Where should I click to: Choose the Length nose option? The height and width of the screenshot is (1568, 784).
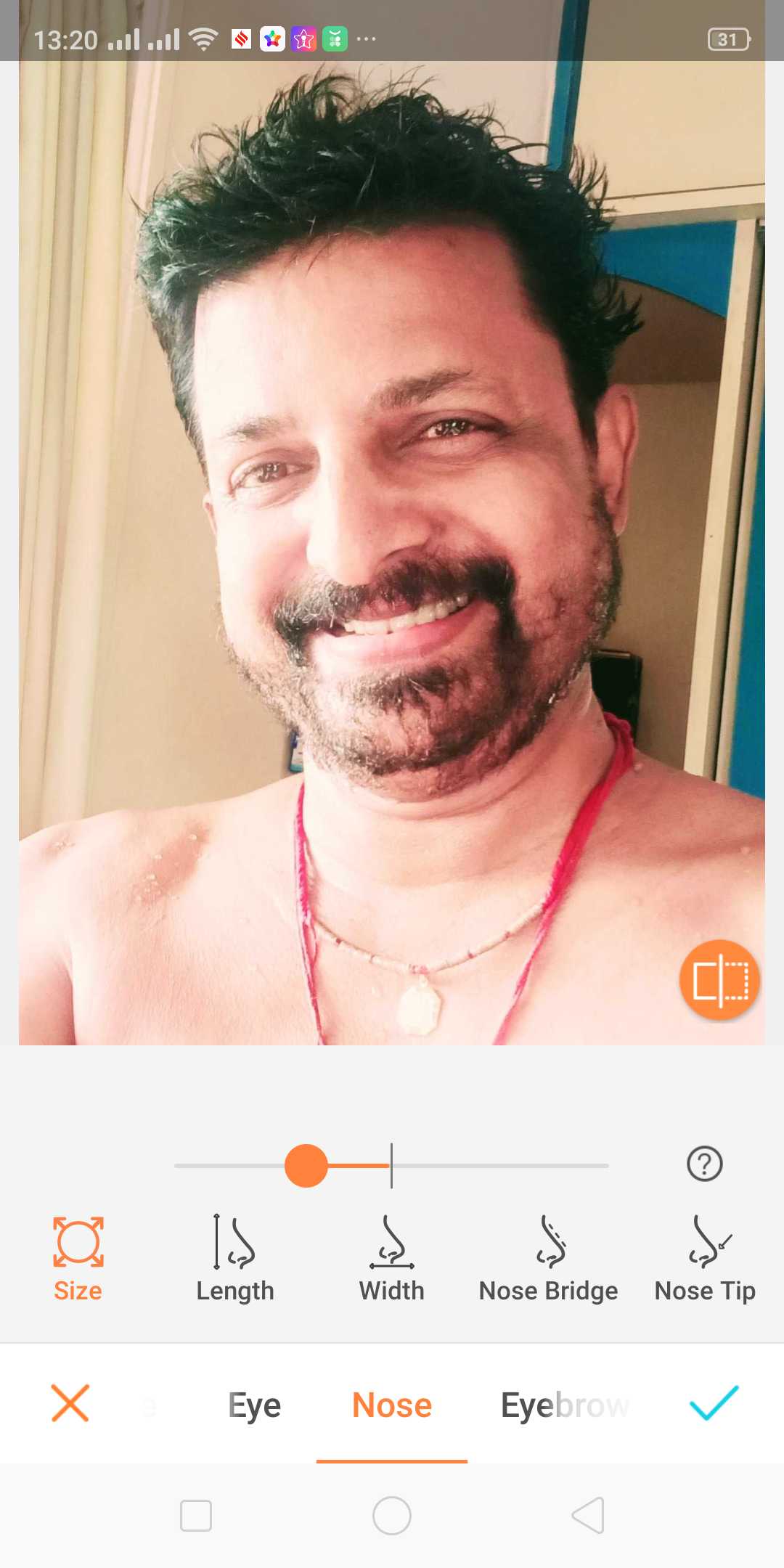pyautogui.click(x=235, y=1259)
